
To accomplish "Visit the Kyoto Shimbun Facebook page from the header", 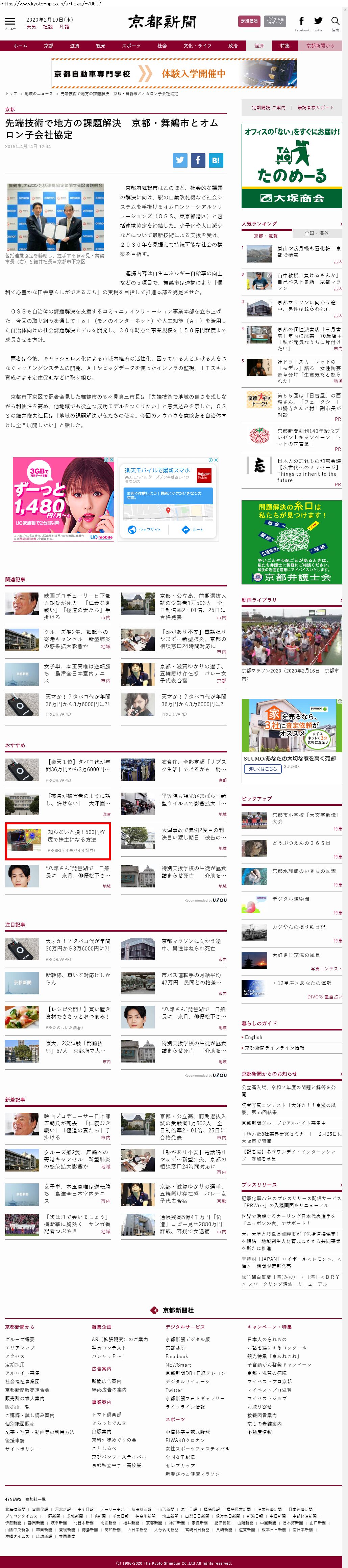I will click(302, 23).
